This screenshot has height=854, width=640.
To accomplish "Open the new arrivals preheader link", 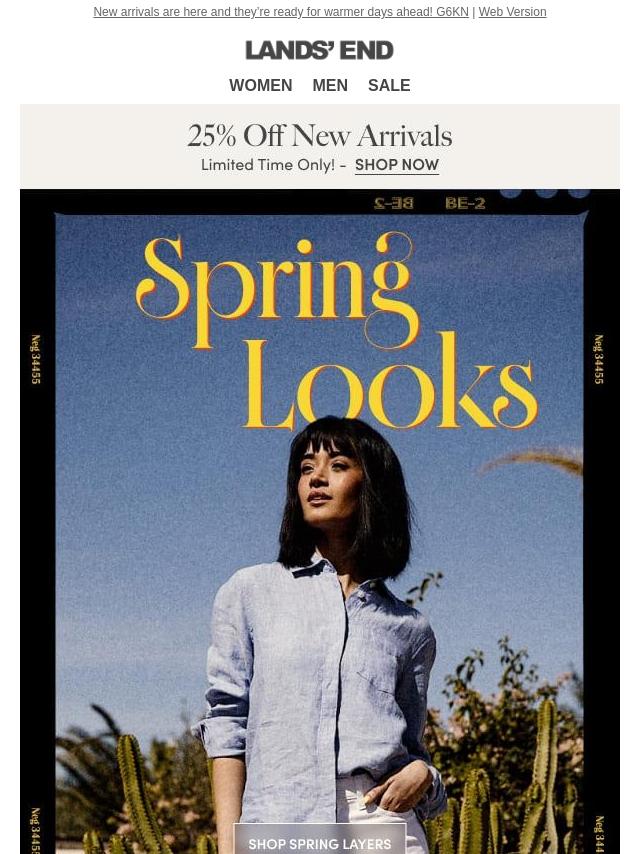I will [281, 12].
